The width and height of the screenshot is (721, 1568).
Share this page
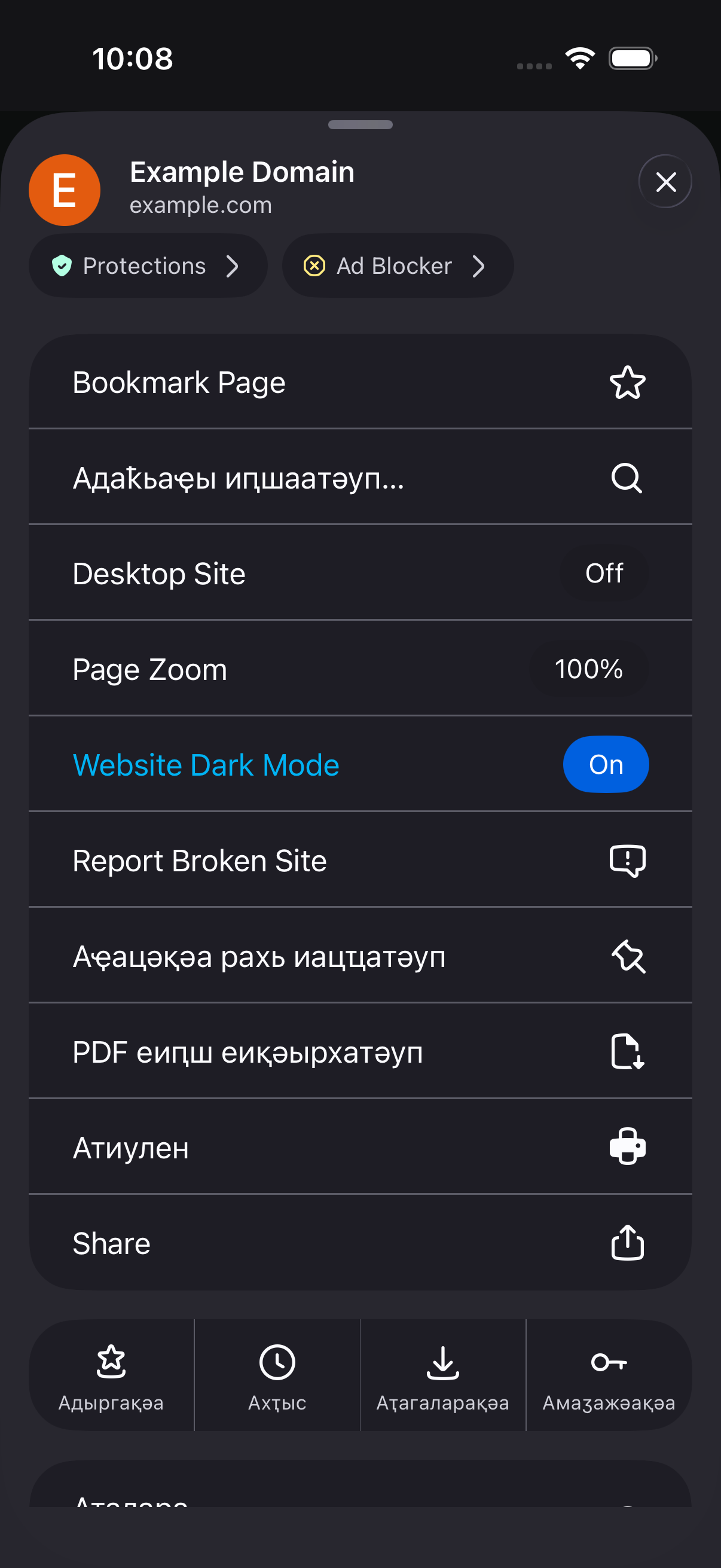[x=360, y=1242]
